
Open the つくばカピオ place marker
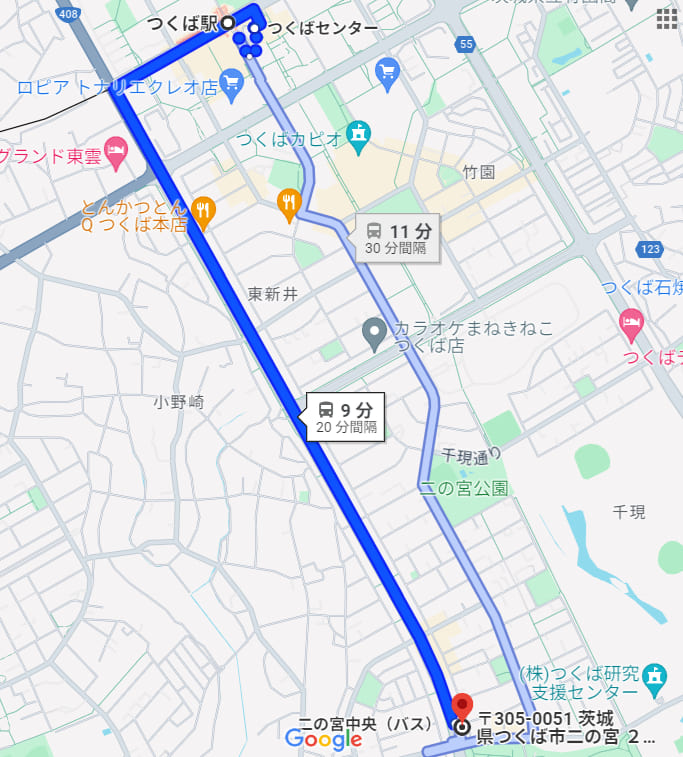358,133
